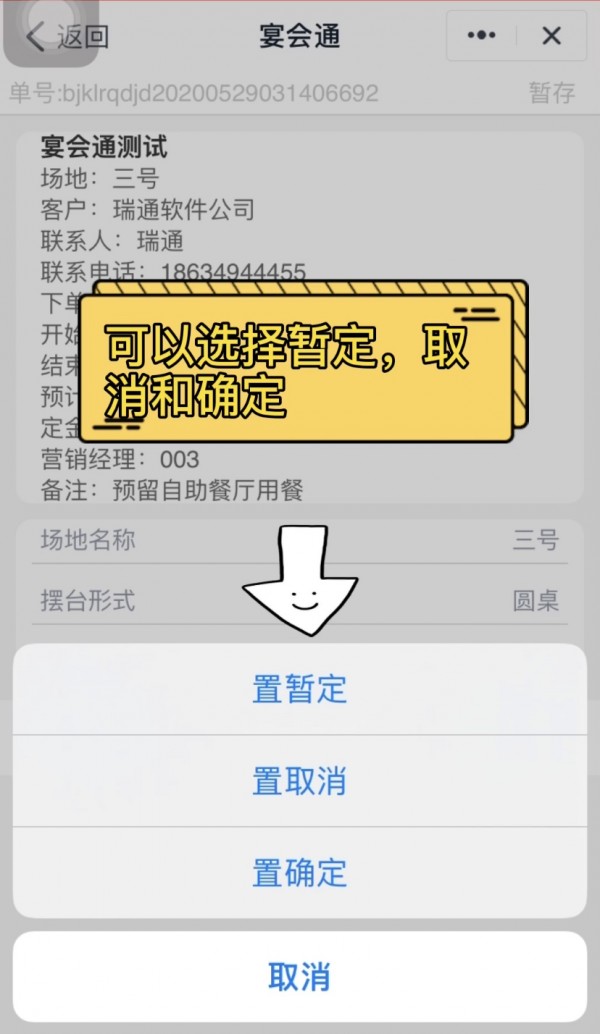This screenshot has width=600, height=1034.
Task: Choose 置取消 from the action sheet
Action: [x=299, y=781]
